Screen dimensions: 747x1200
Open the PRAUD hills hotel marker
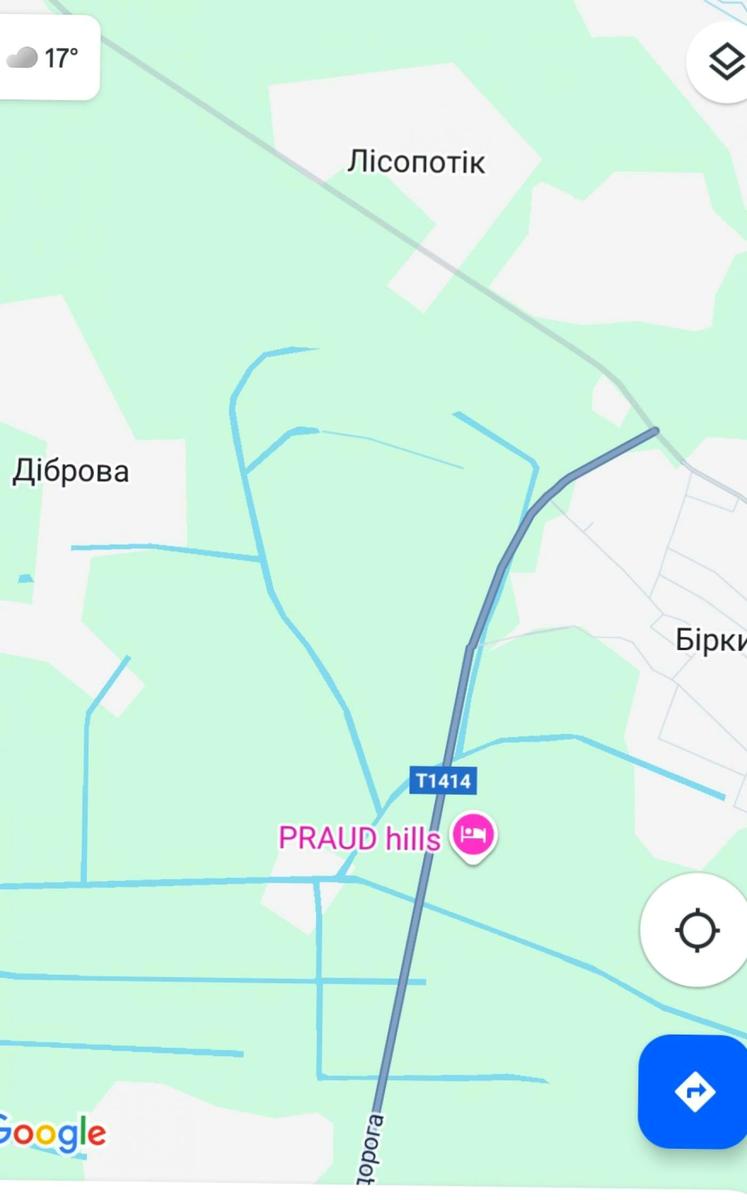(x=473, y=836)
